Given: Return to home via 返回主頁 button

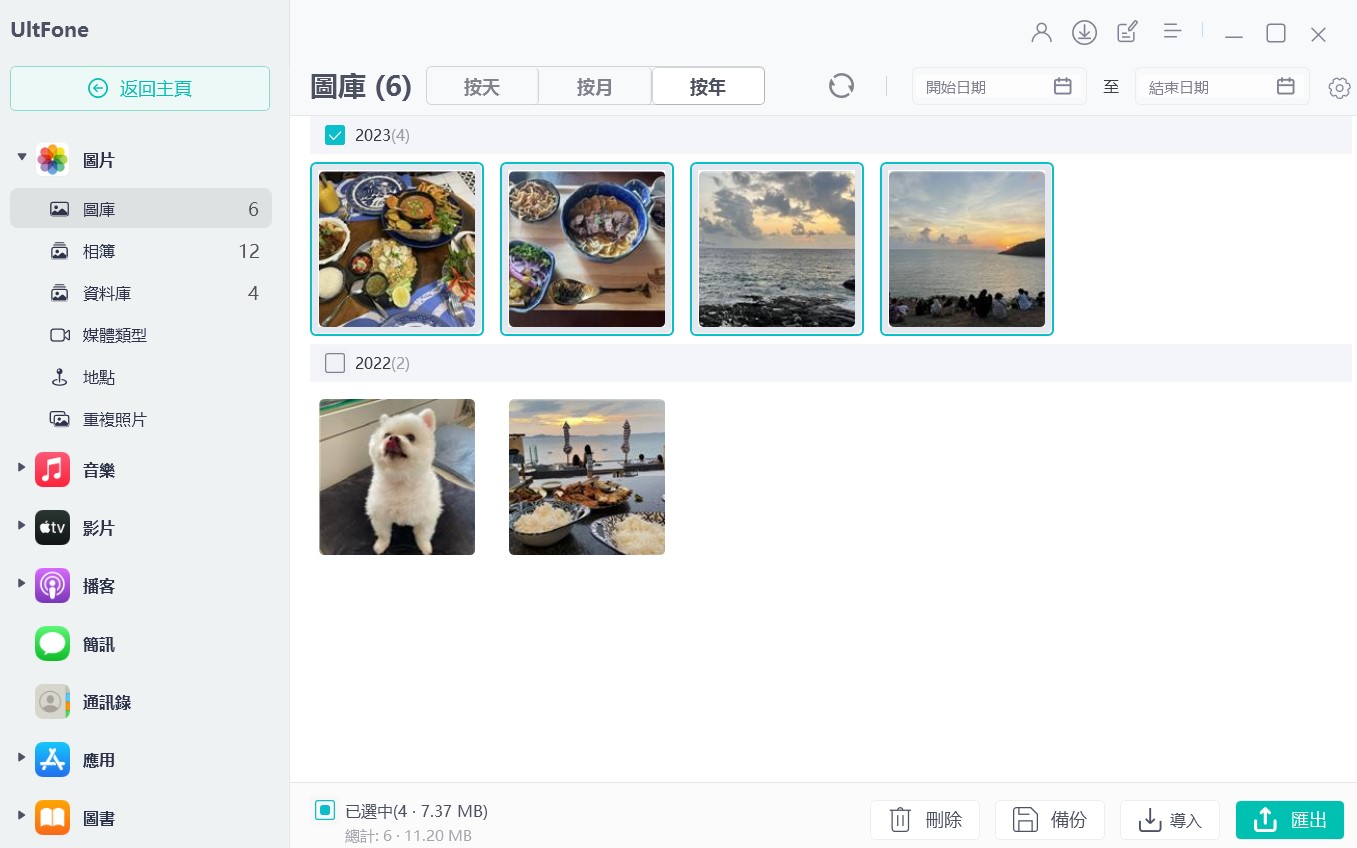Looking at the screenshot, I should (140, 88).
